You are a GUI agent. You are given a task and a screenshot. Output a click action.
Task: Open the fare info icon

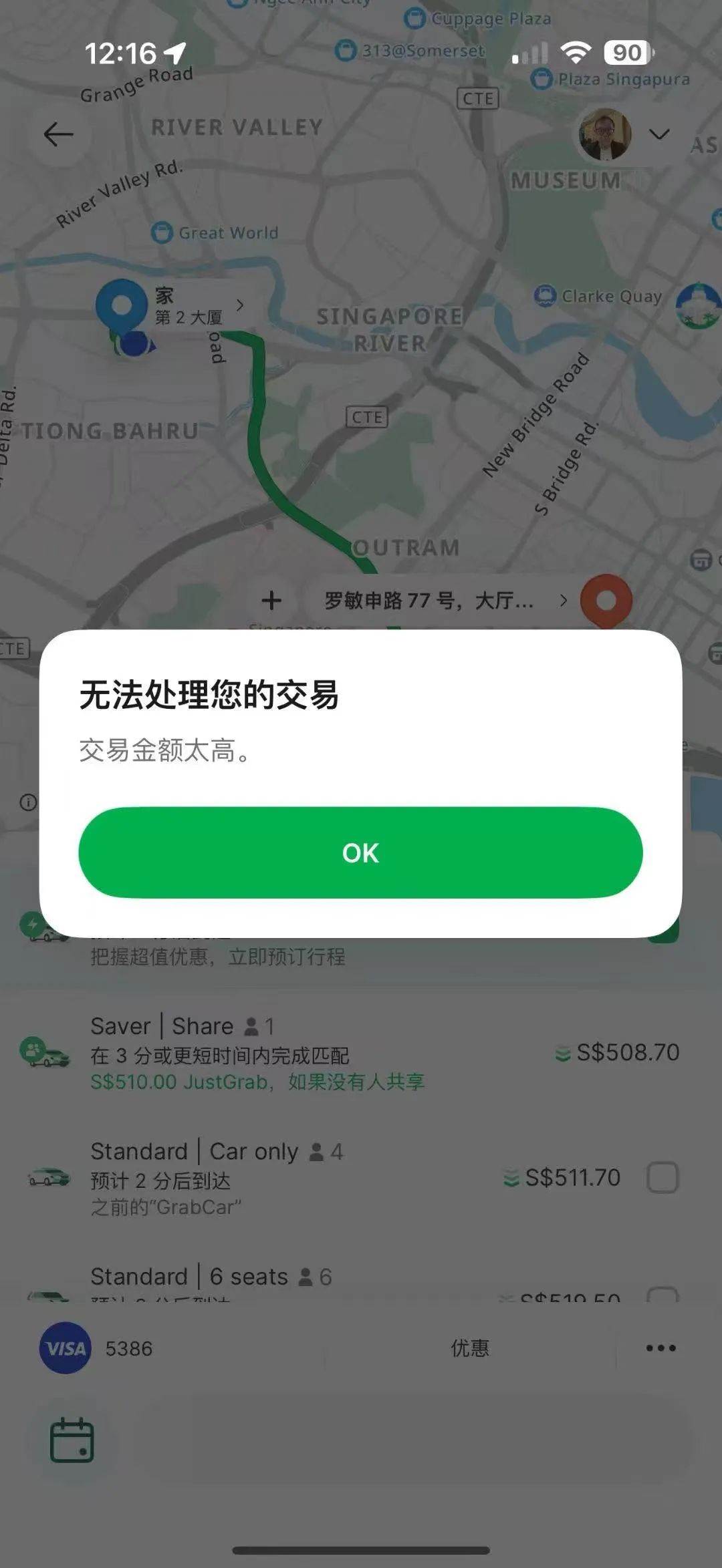point(28,802)
